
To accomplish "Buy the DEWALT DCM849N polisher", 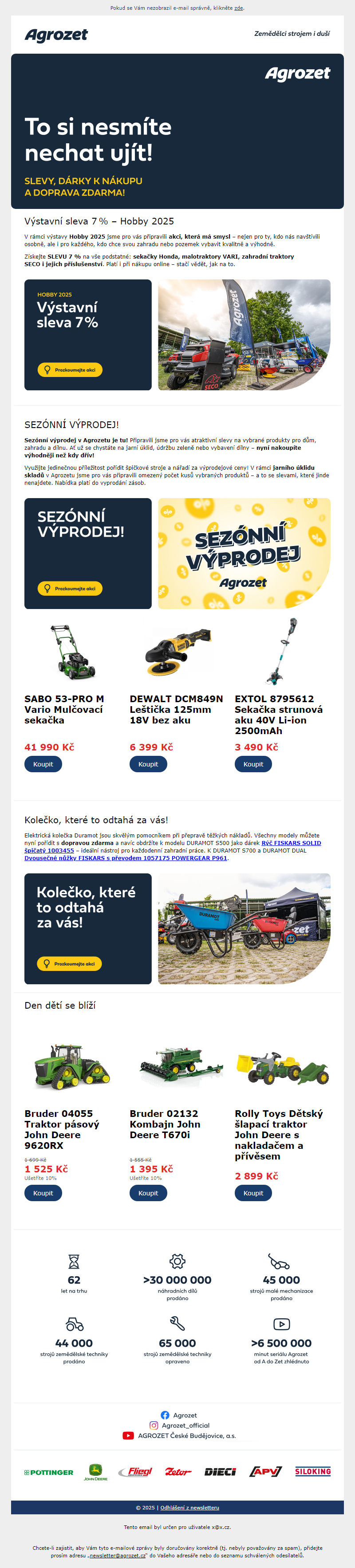I will coord(148,765).
